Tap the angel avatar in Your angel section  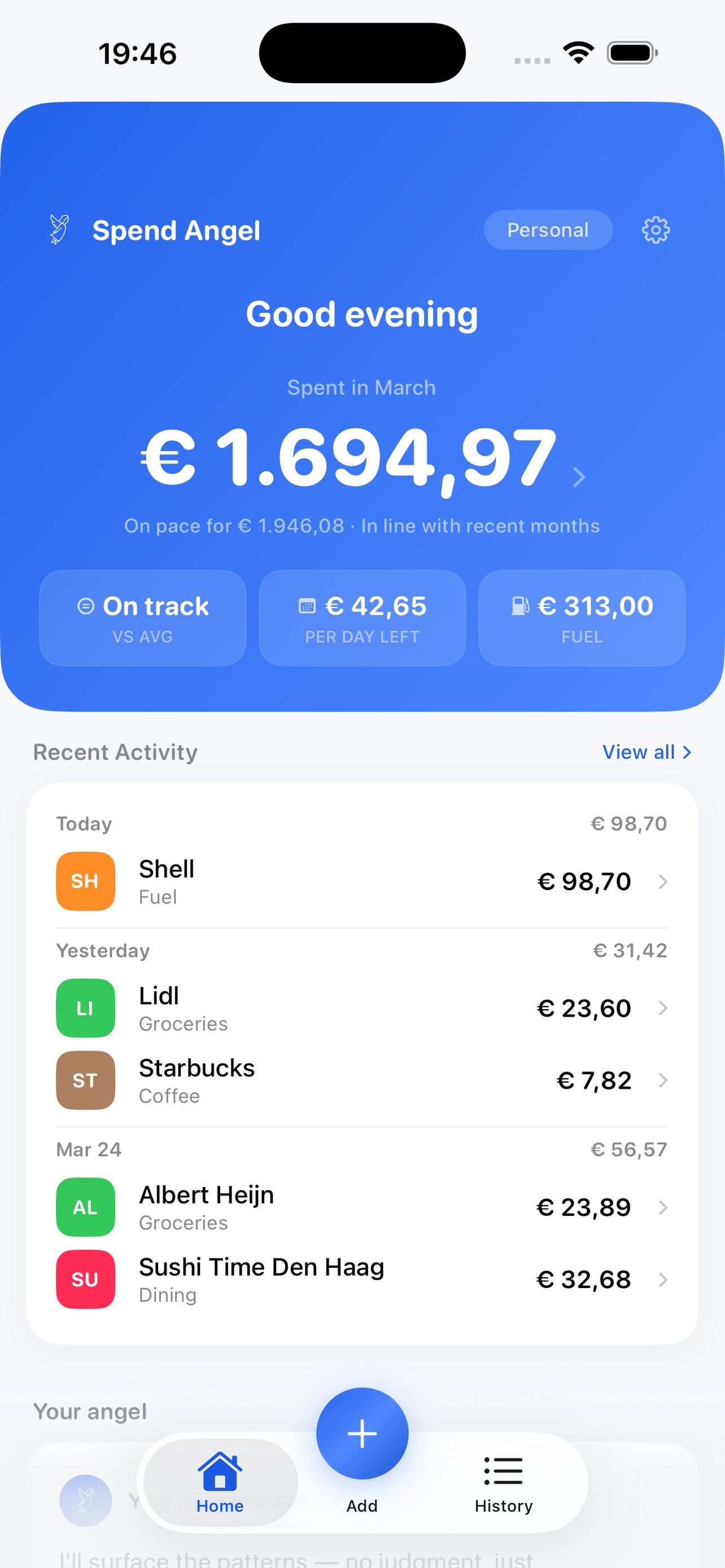pyautogui.click(x=85, y=1501)
